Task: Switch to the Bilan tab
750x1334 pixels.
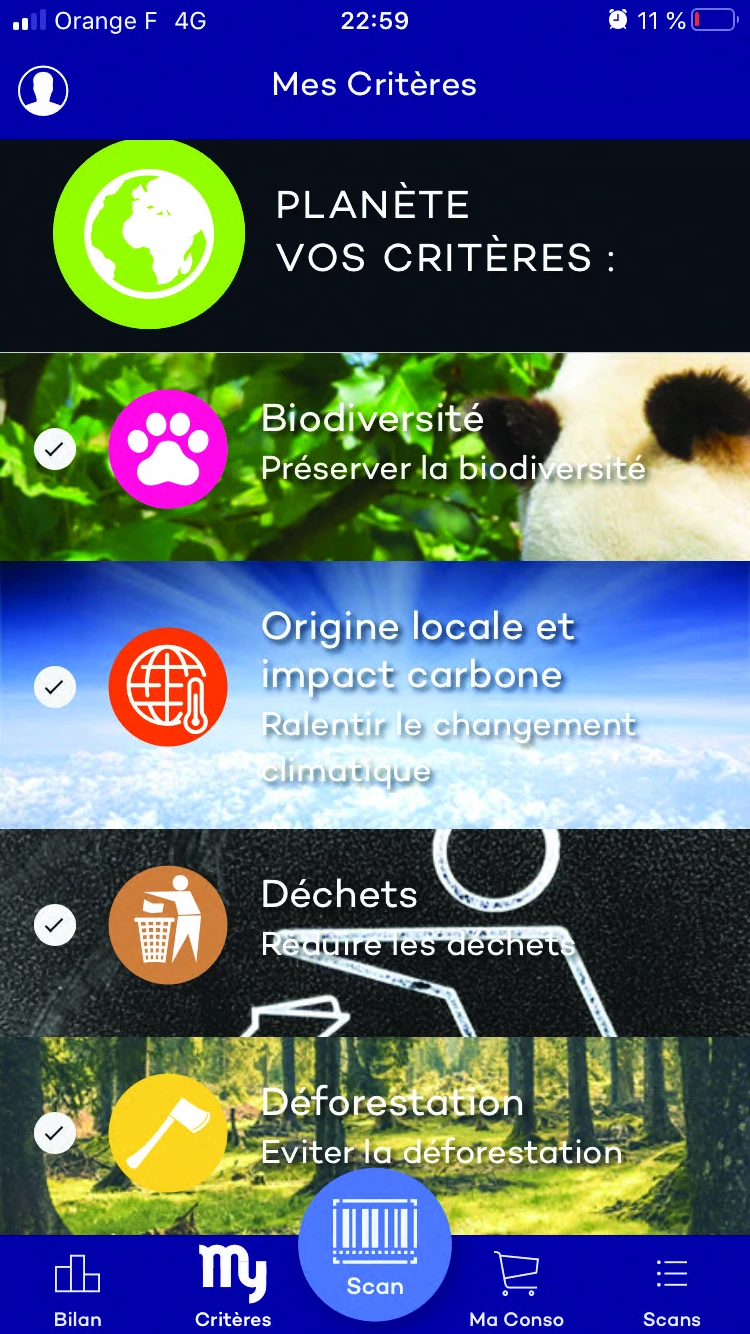Action: tap(78, 1288)
